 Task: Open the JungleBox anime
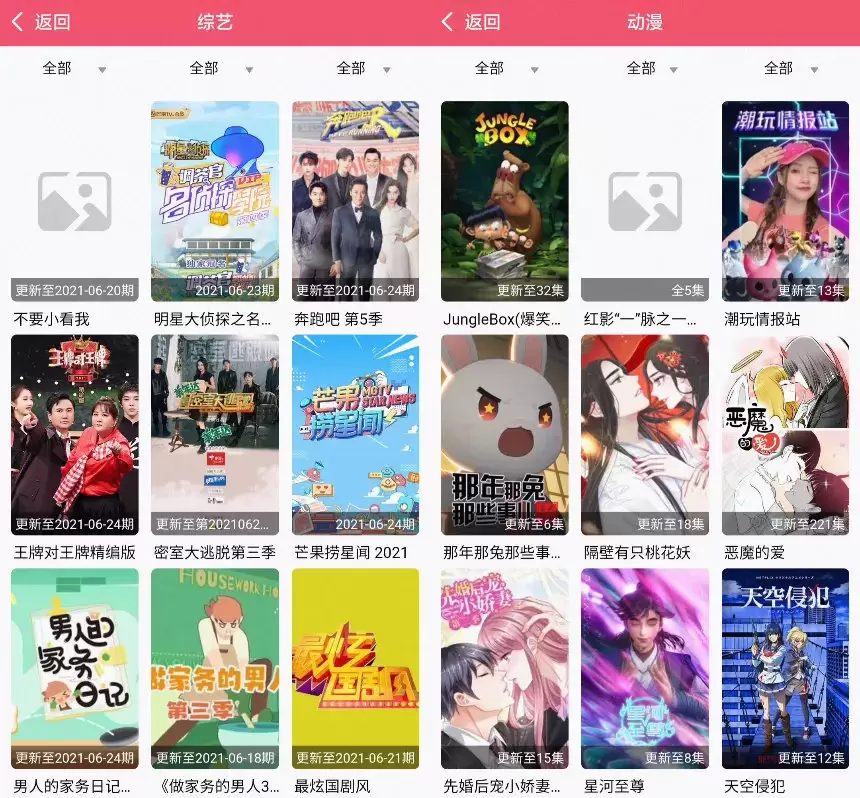504,201
